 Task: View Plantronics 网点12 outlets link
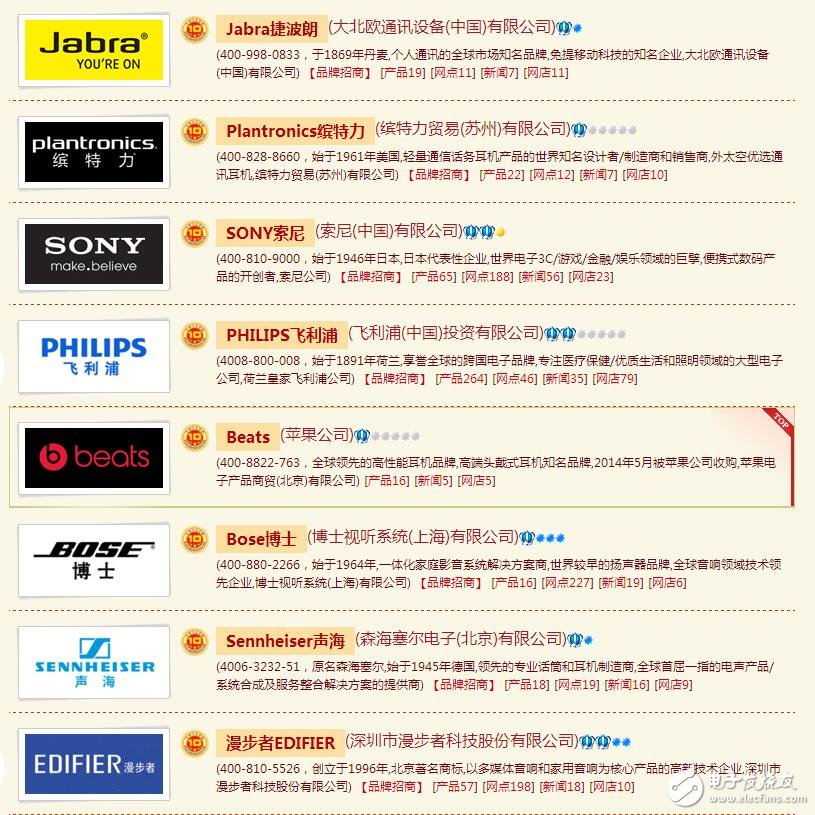coord(552,174)
